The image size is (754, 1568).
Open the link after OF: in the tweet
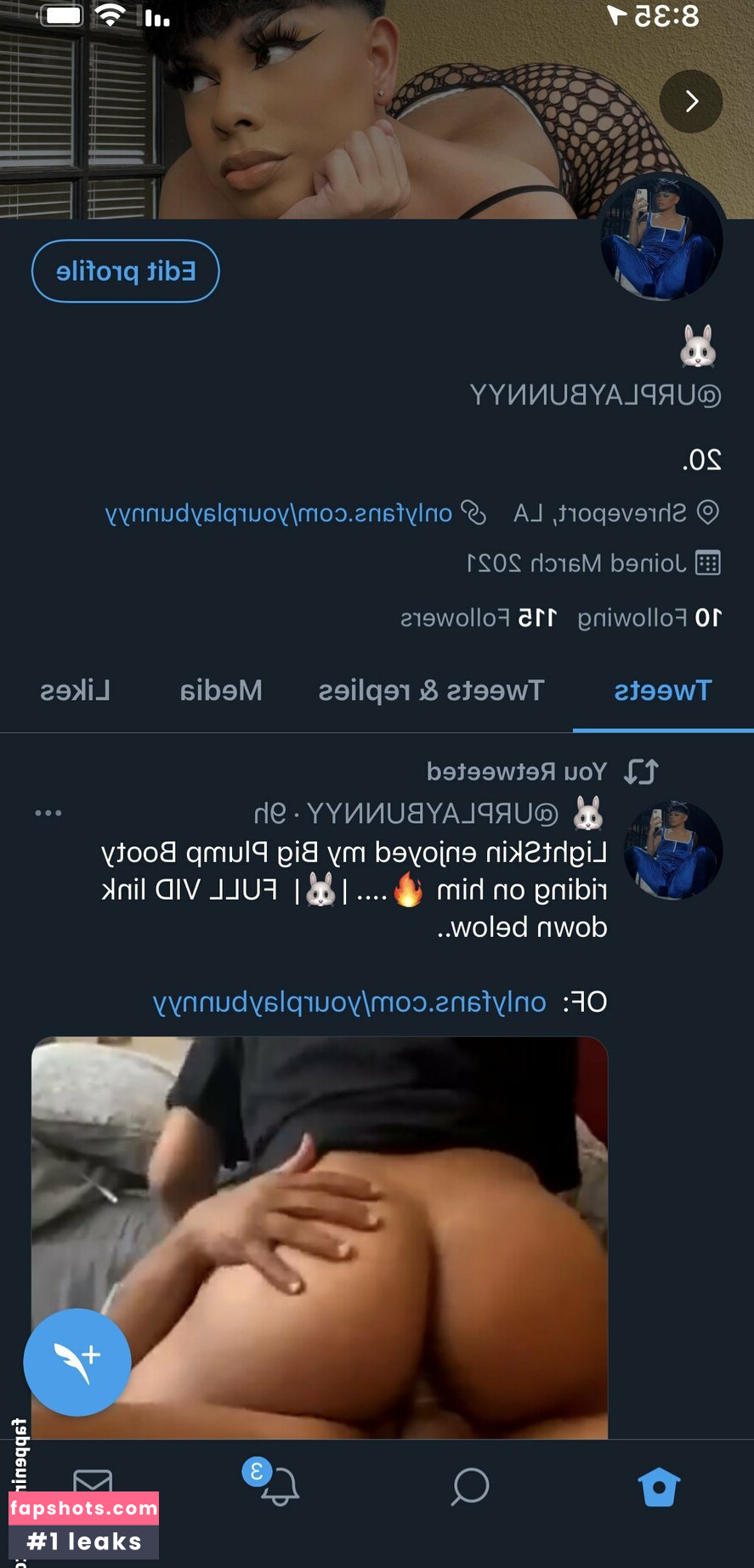click(x=349, y=1002)
